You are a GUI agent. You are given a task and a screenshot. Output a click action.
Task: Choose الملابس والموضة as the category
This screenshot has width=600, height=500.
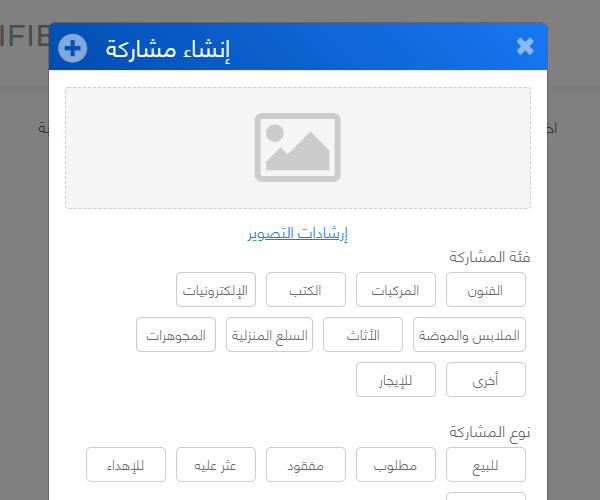click(470, 335)
